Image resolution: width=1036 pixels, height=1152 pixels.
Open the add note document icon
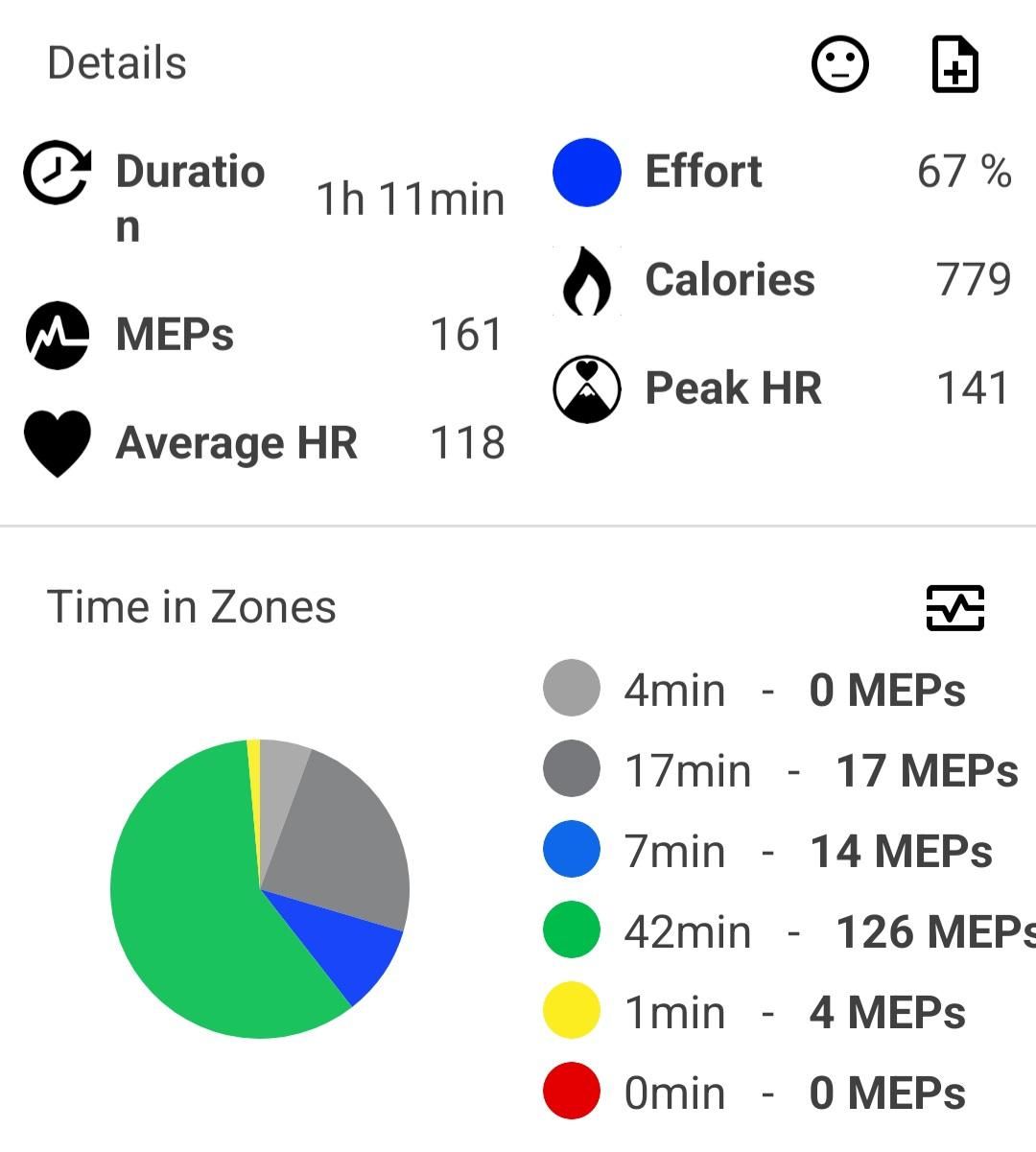(954, 65)
